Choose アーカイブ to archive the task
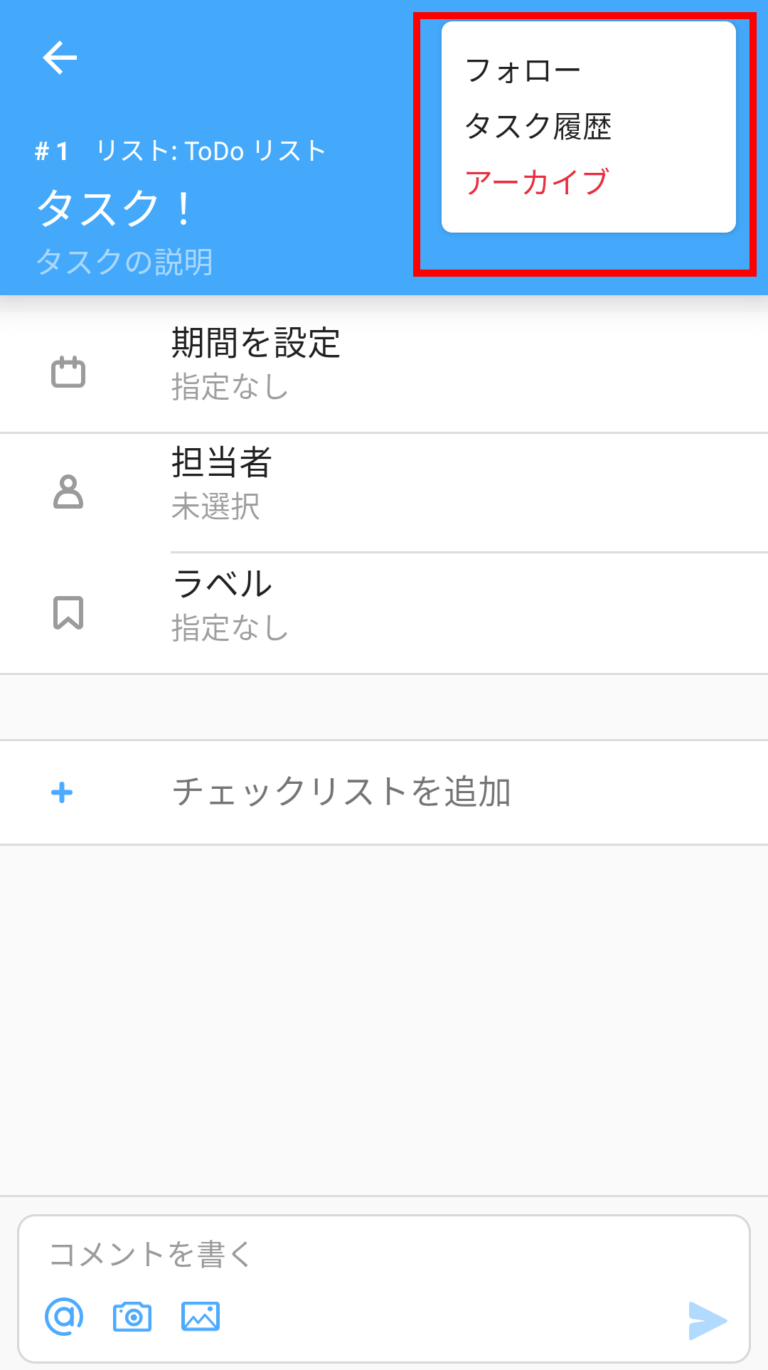 [x=537, y=183]
